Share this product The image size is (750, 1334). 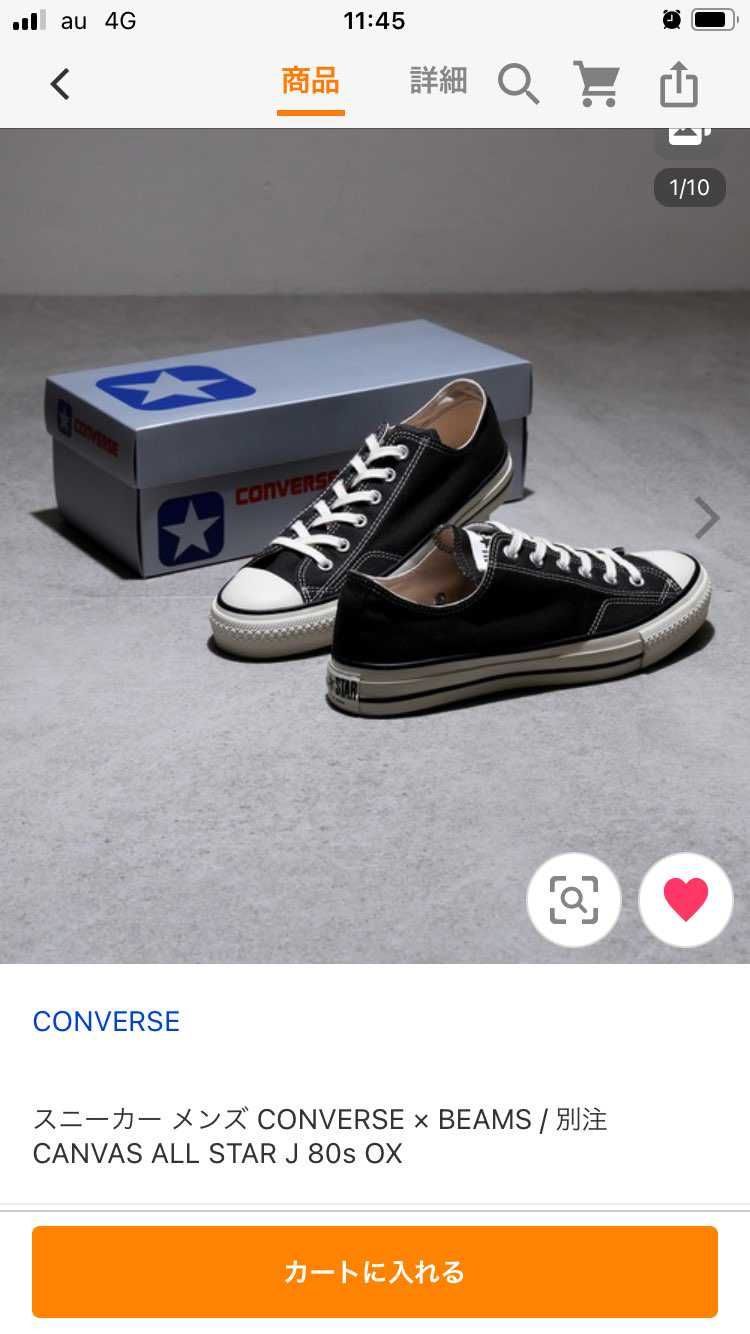pos(678,84)
